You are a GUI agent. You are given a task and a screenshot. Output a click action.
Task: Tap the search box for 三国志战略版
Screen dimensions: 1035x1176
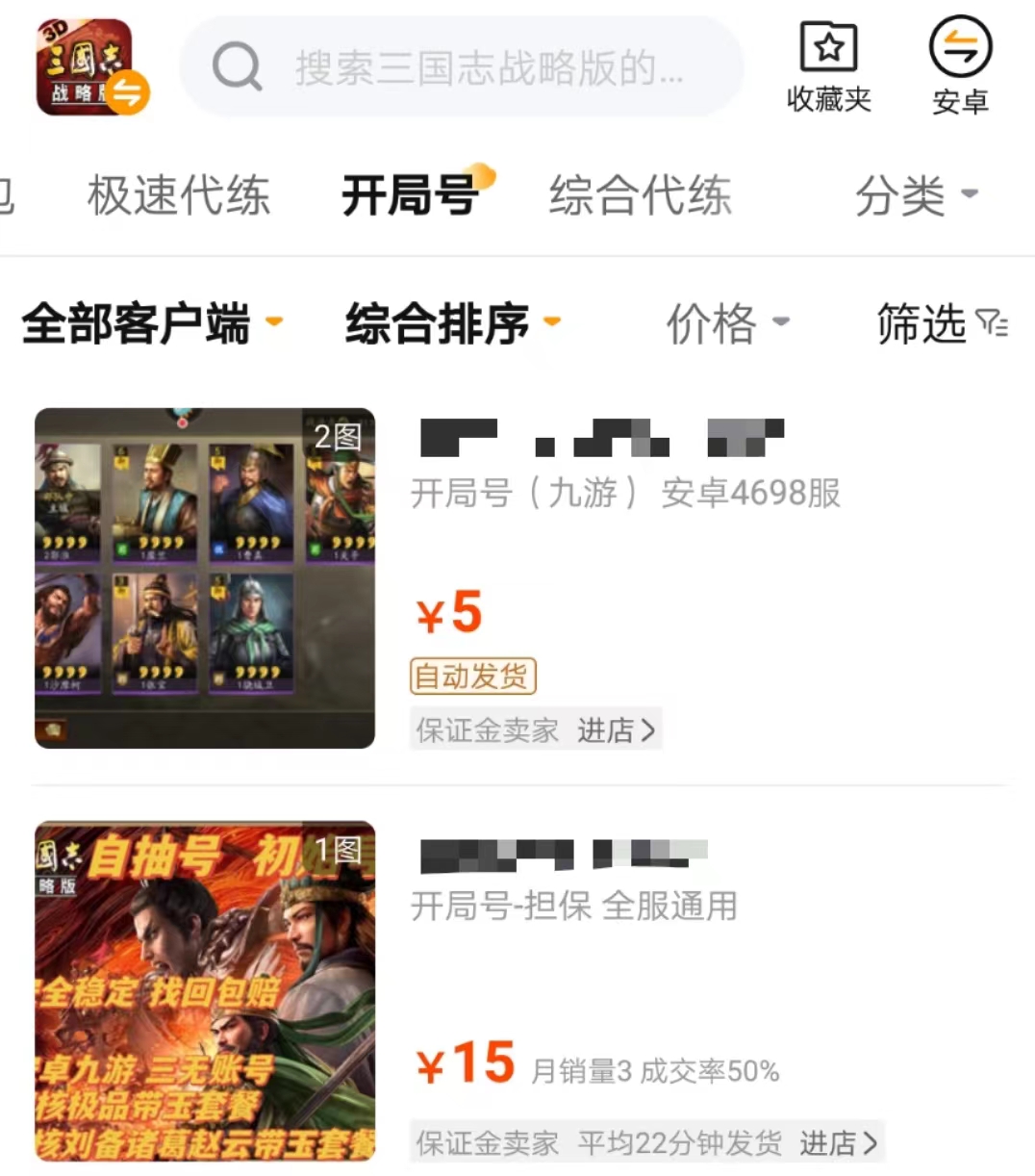pyautogui.click(x=462, y=67)
